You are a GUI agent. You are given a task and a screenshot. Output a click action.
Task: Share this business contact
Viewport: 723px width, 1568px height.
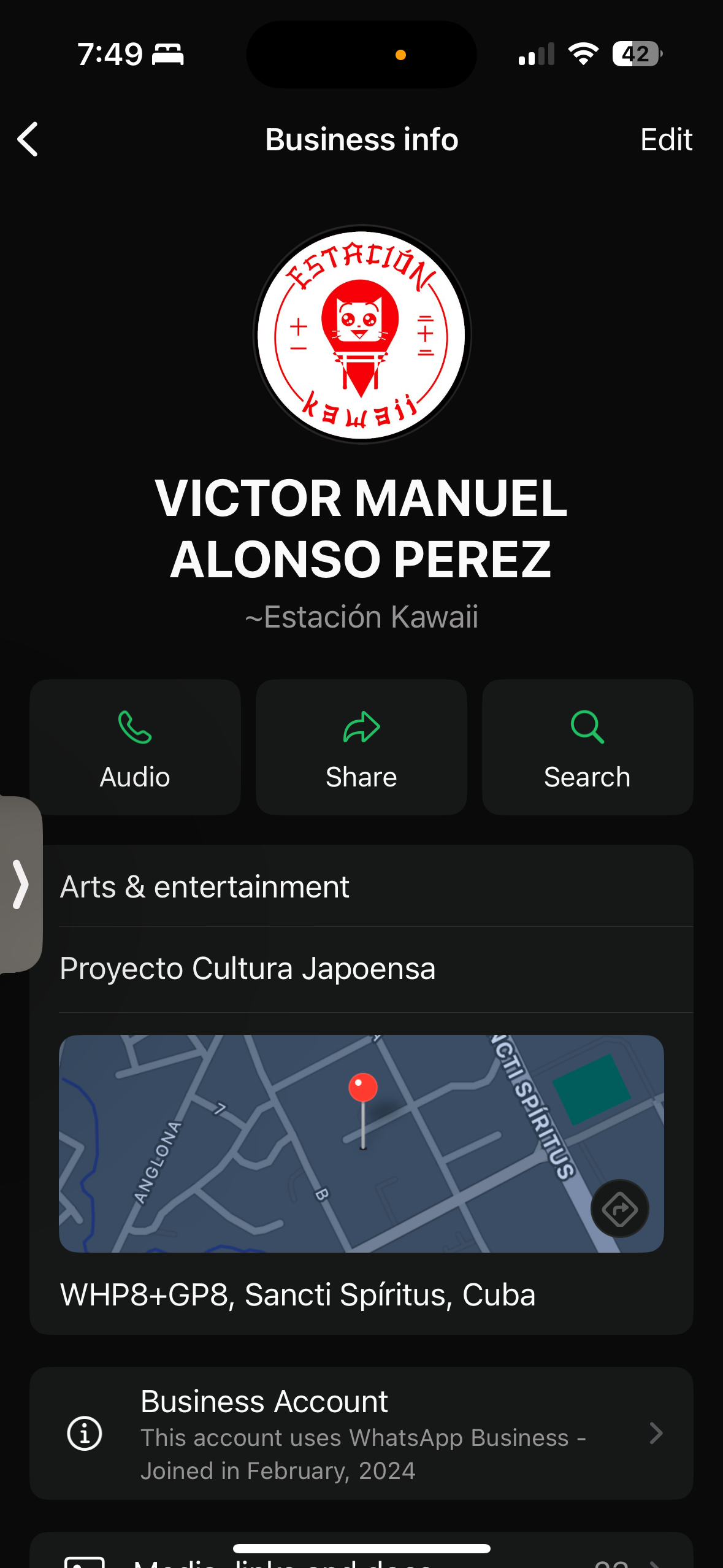coord(361,747)
